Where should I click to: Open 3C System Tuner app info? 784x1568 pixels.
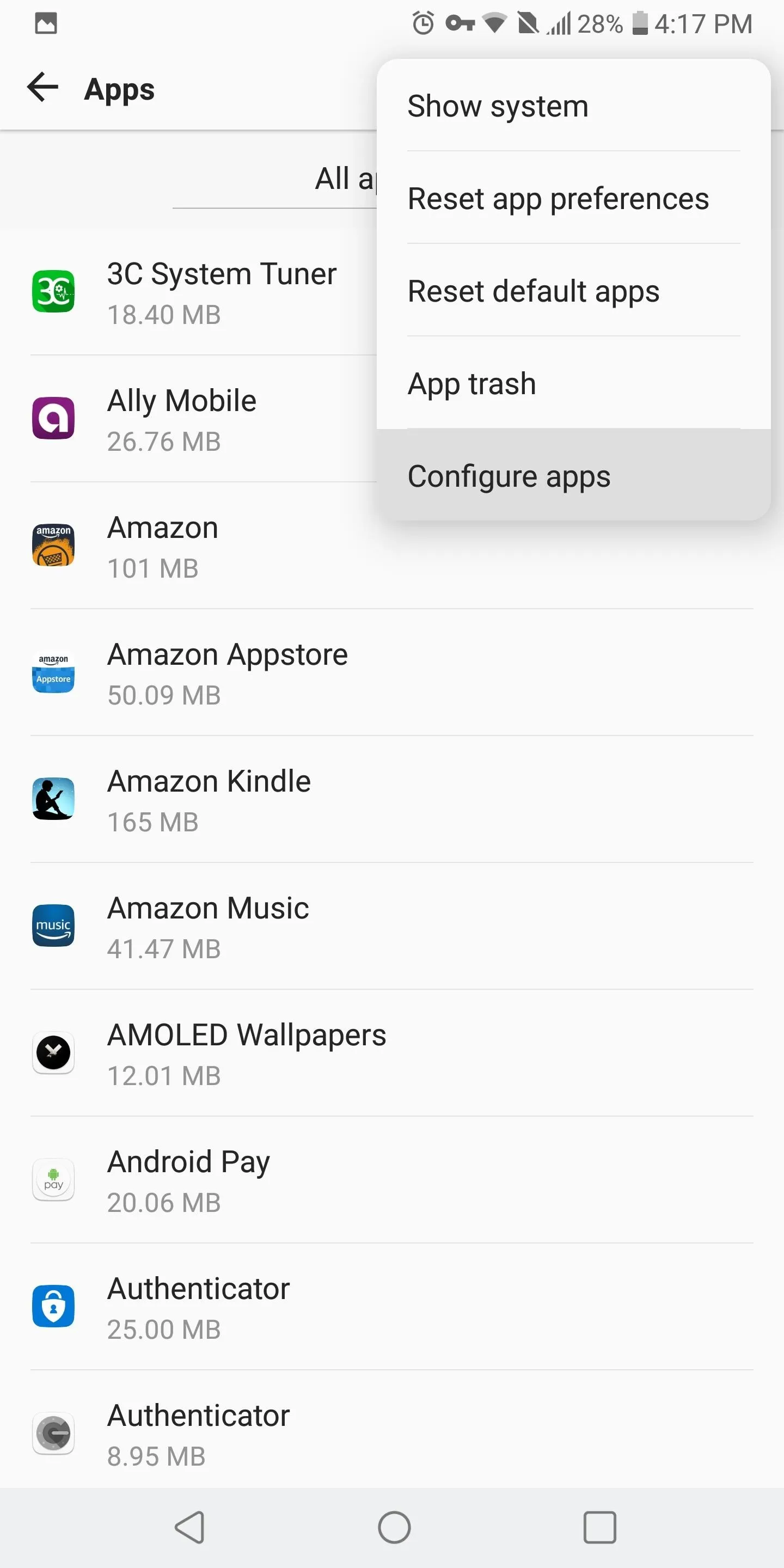[x=189, y=292]
